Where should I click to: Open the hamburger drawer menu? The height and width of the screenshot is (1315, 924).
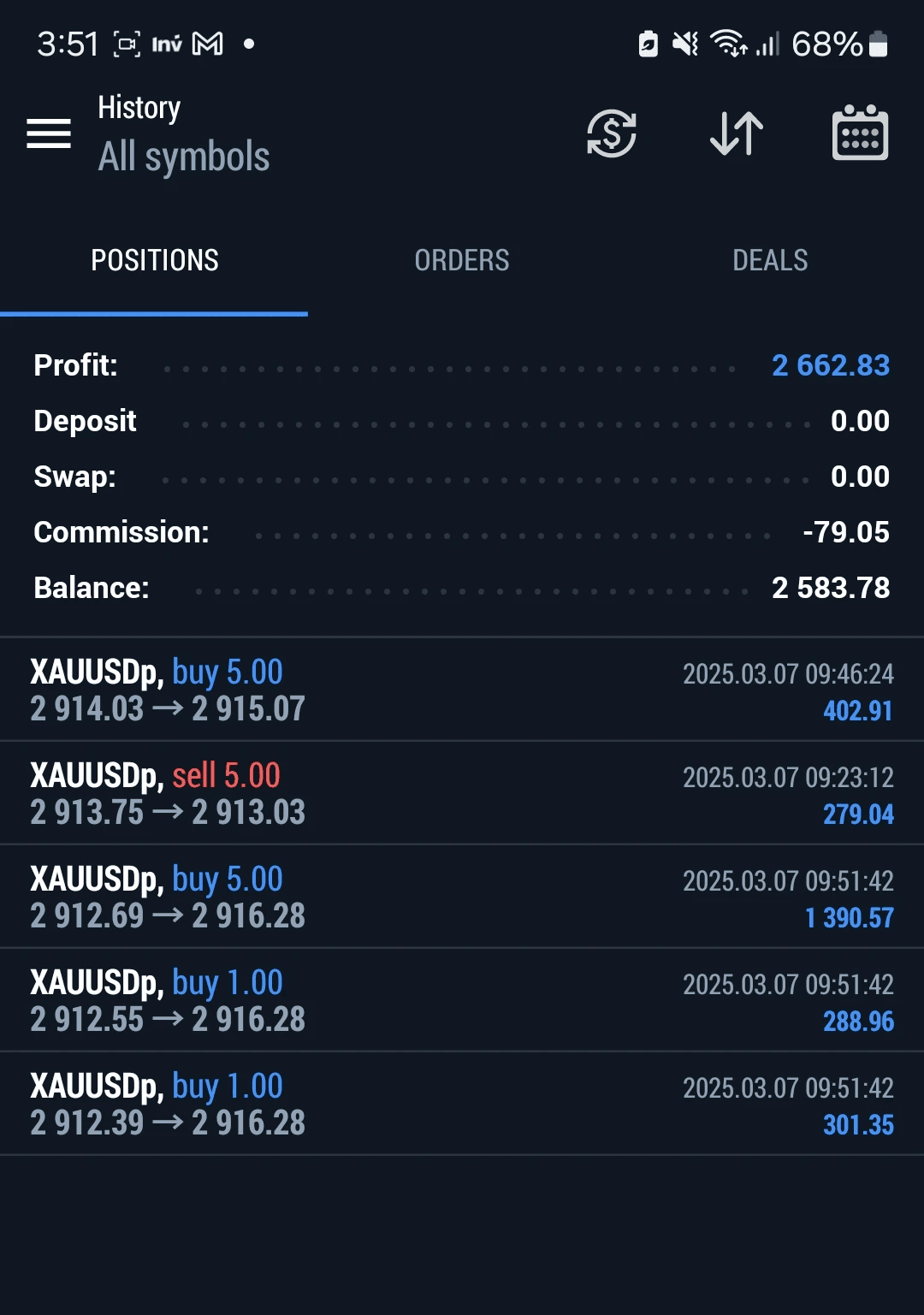pos(49,133)
